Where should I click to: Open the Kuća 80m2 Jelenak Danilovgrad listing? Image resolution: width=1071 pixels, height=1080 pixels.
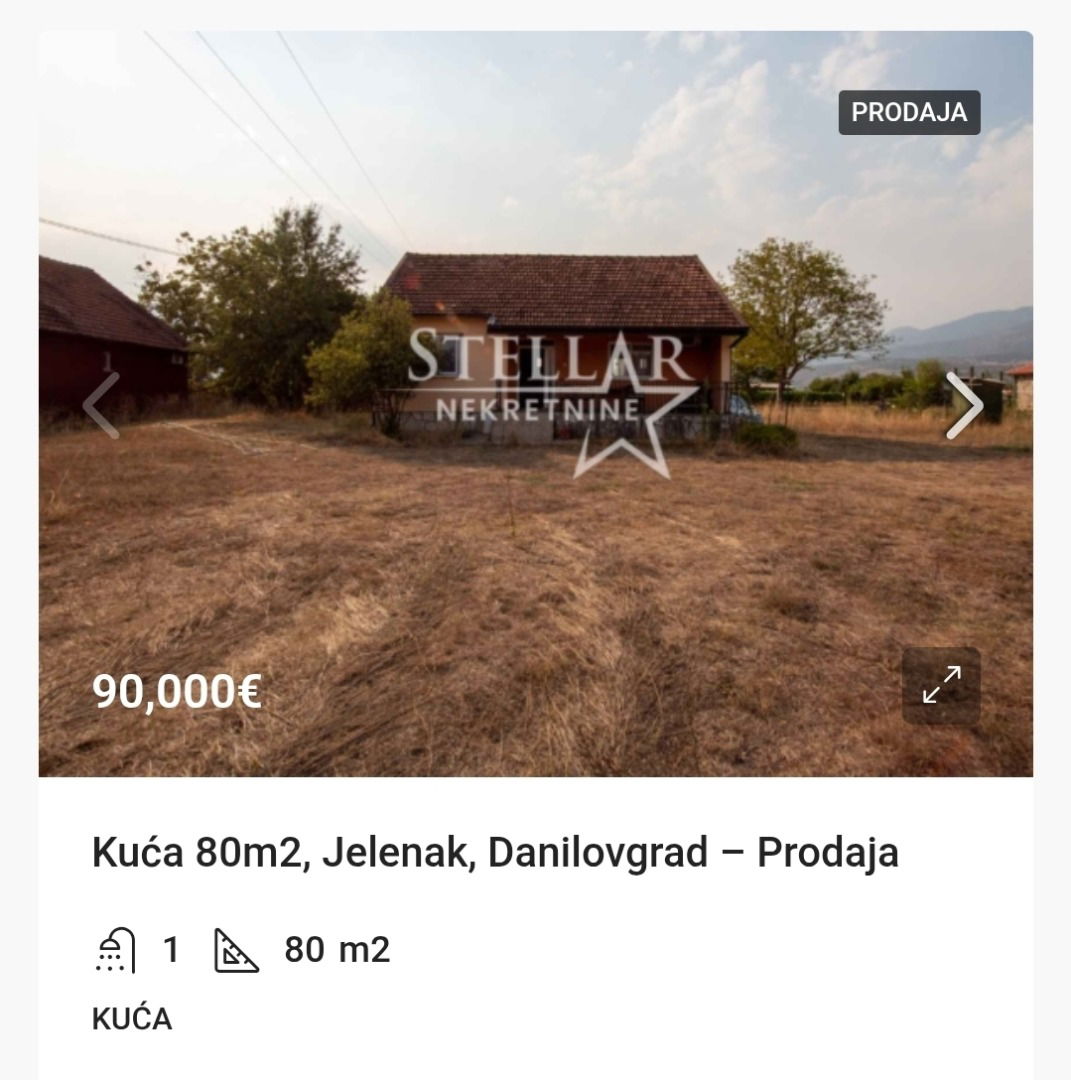click(x=494, y=853)
